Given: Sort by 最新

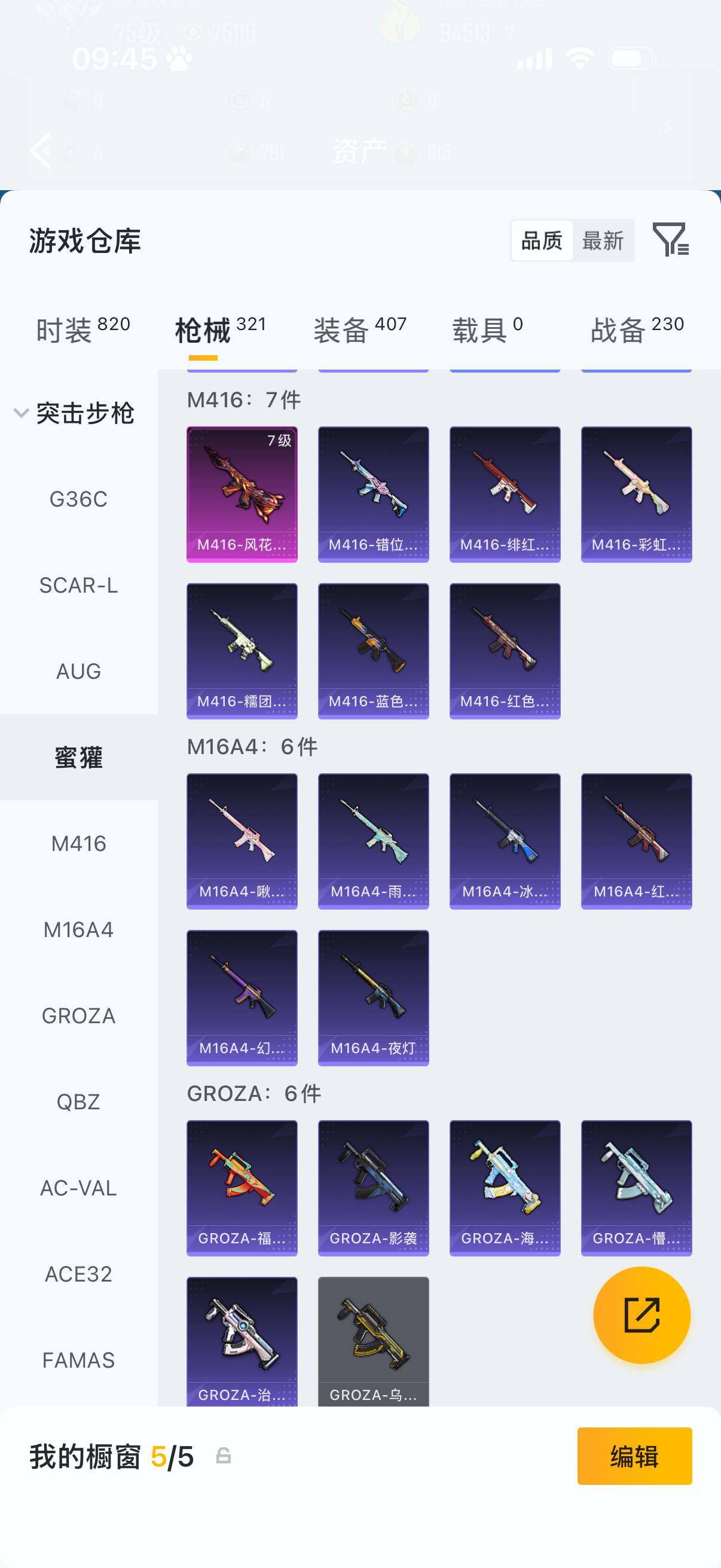Looking at the screenshot, I should point(603,240).
